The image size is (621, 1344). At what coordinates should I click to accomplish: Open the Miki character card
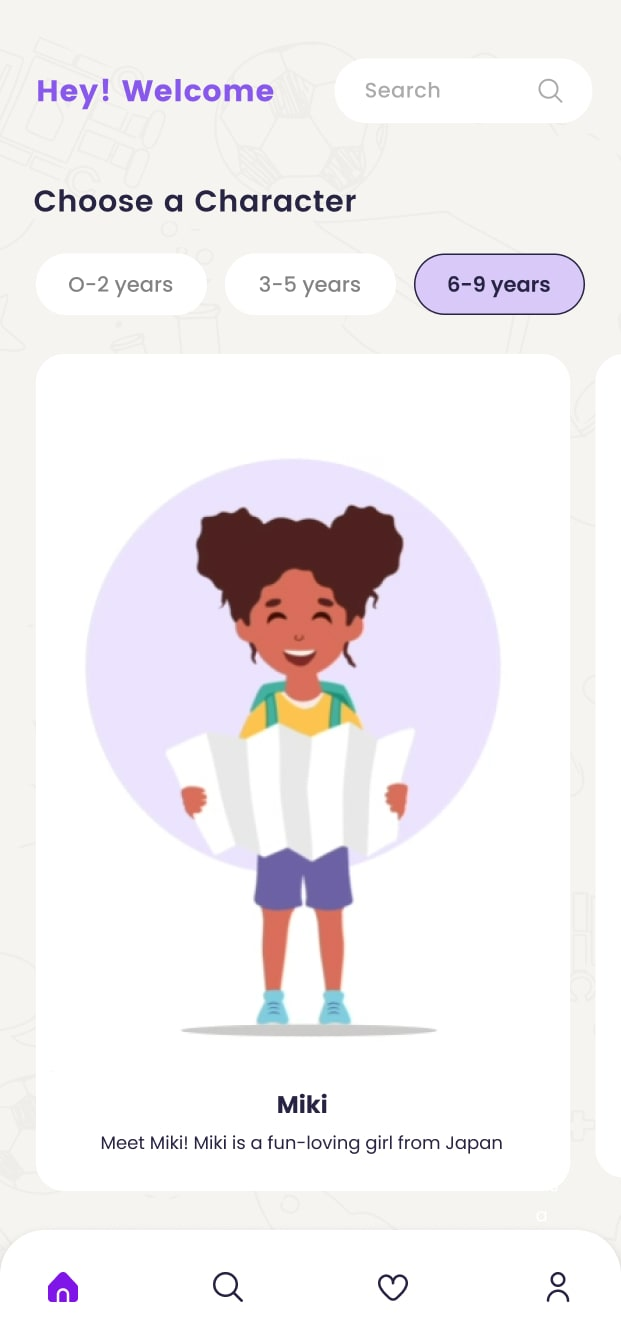[x=303, y=772]
